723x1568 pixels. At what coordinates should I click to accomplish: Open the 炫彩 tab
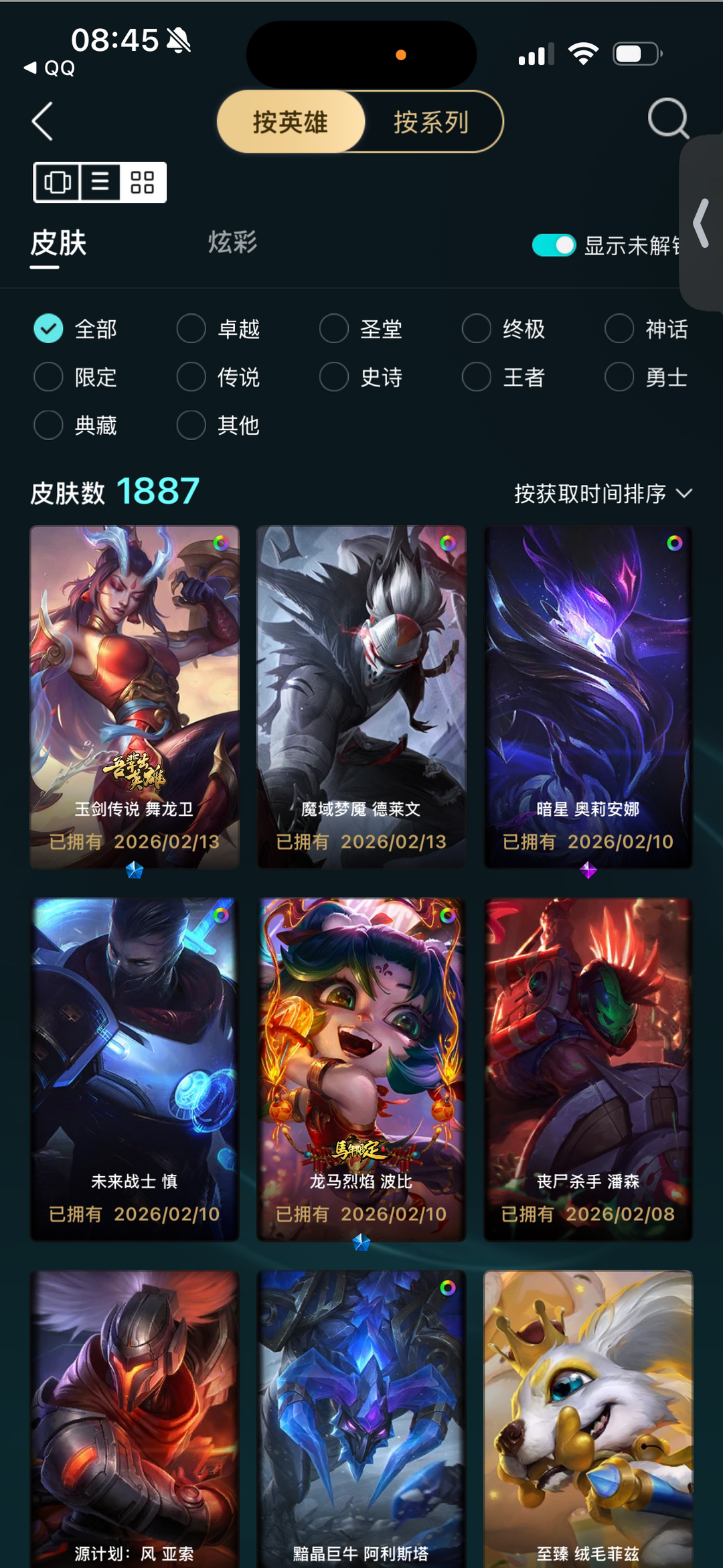tap(232, 242)
